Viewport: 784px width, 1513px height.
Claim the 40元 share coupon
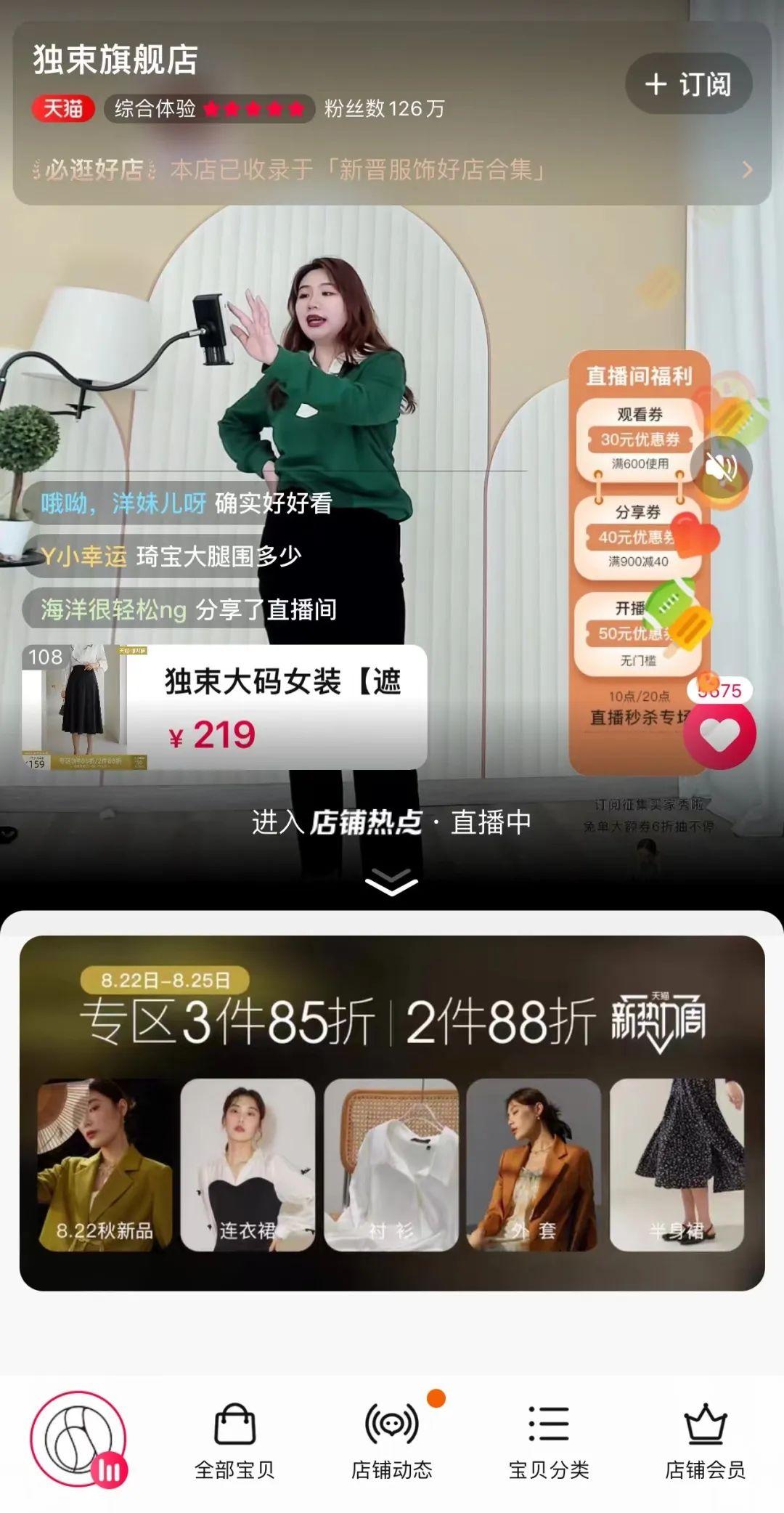637,538
